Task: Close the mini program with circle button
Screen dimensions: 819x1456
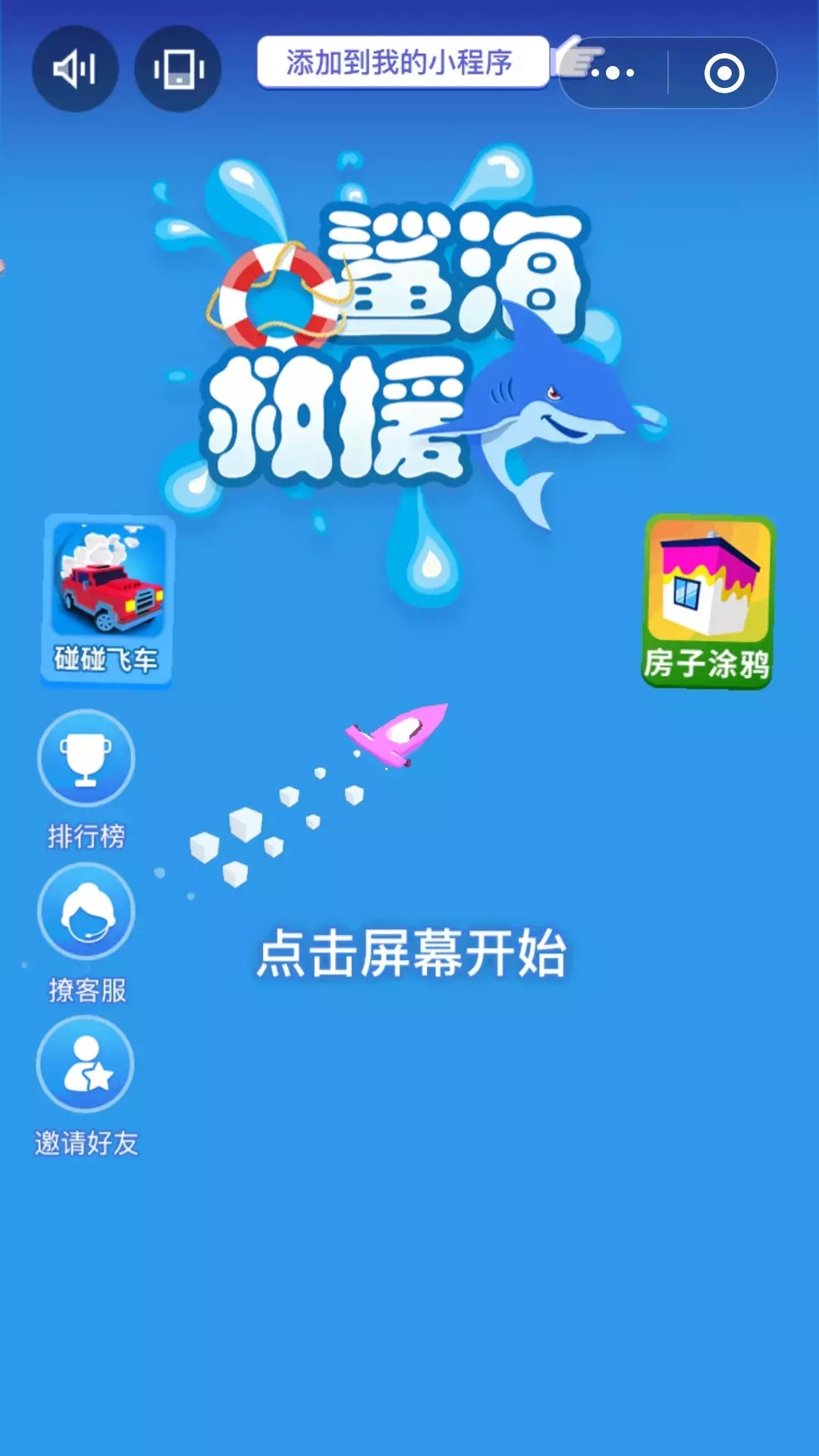Action: coord(724,73)
